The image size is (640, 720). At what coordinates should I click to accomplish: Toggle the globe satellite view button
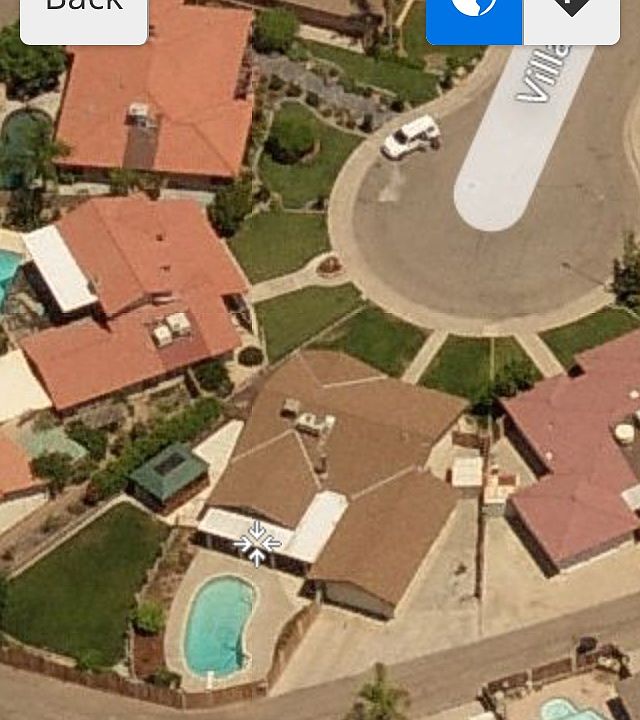click(474, 14)
